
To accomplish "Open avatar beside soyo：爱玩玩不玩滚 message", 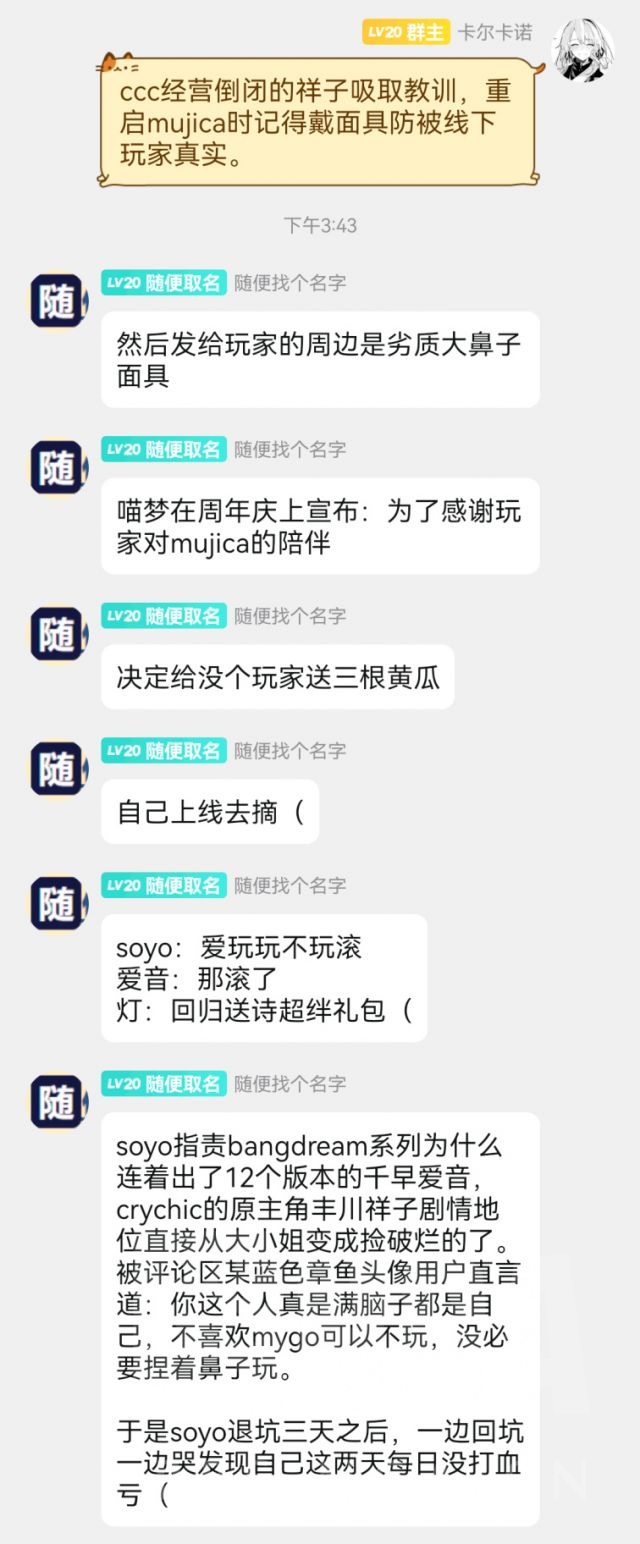I will (57, 904).
